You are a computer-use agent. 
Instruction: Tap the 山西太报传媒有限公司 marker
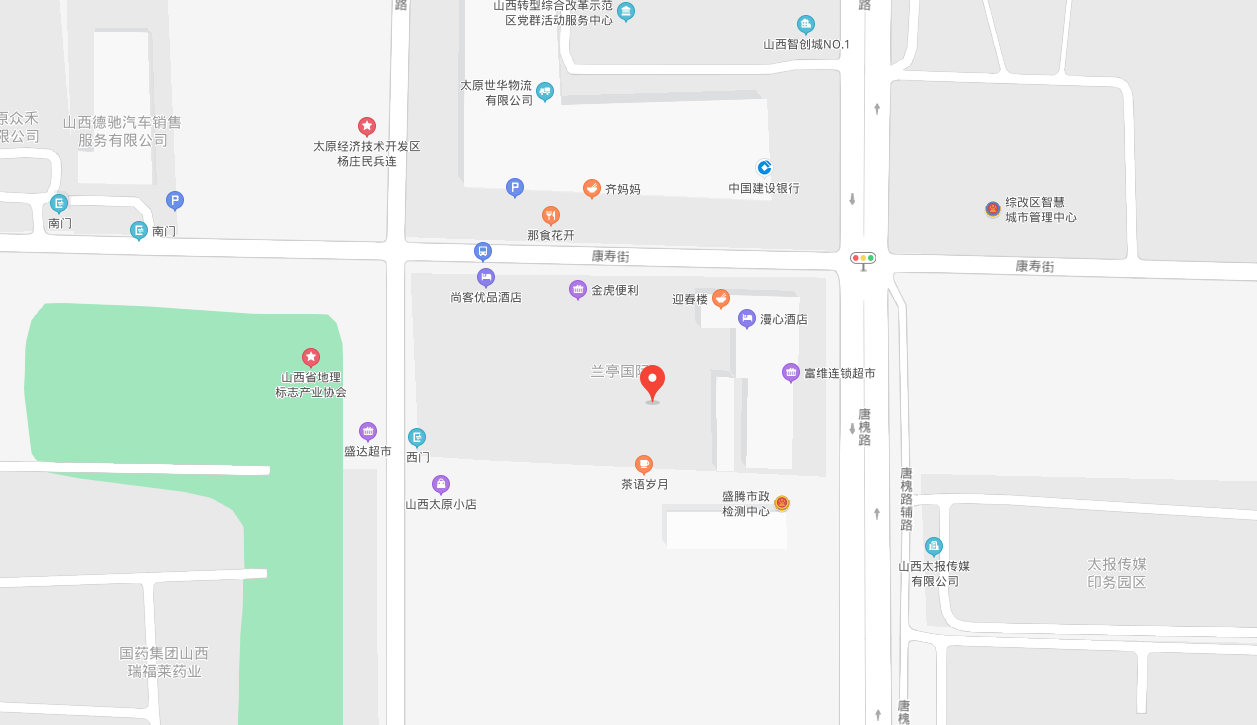click(934, 546)
